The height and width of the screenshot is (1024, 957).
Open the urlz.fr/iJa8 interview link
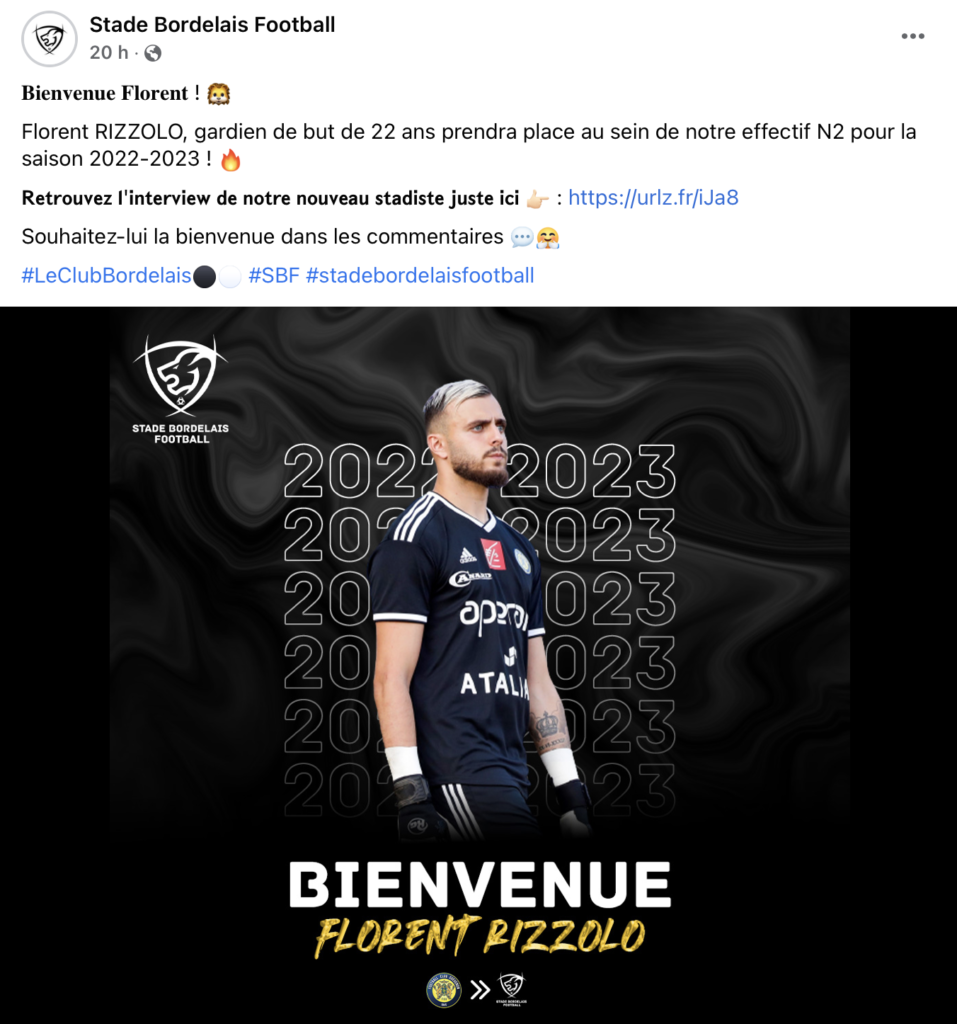[x=653, y=197]
